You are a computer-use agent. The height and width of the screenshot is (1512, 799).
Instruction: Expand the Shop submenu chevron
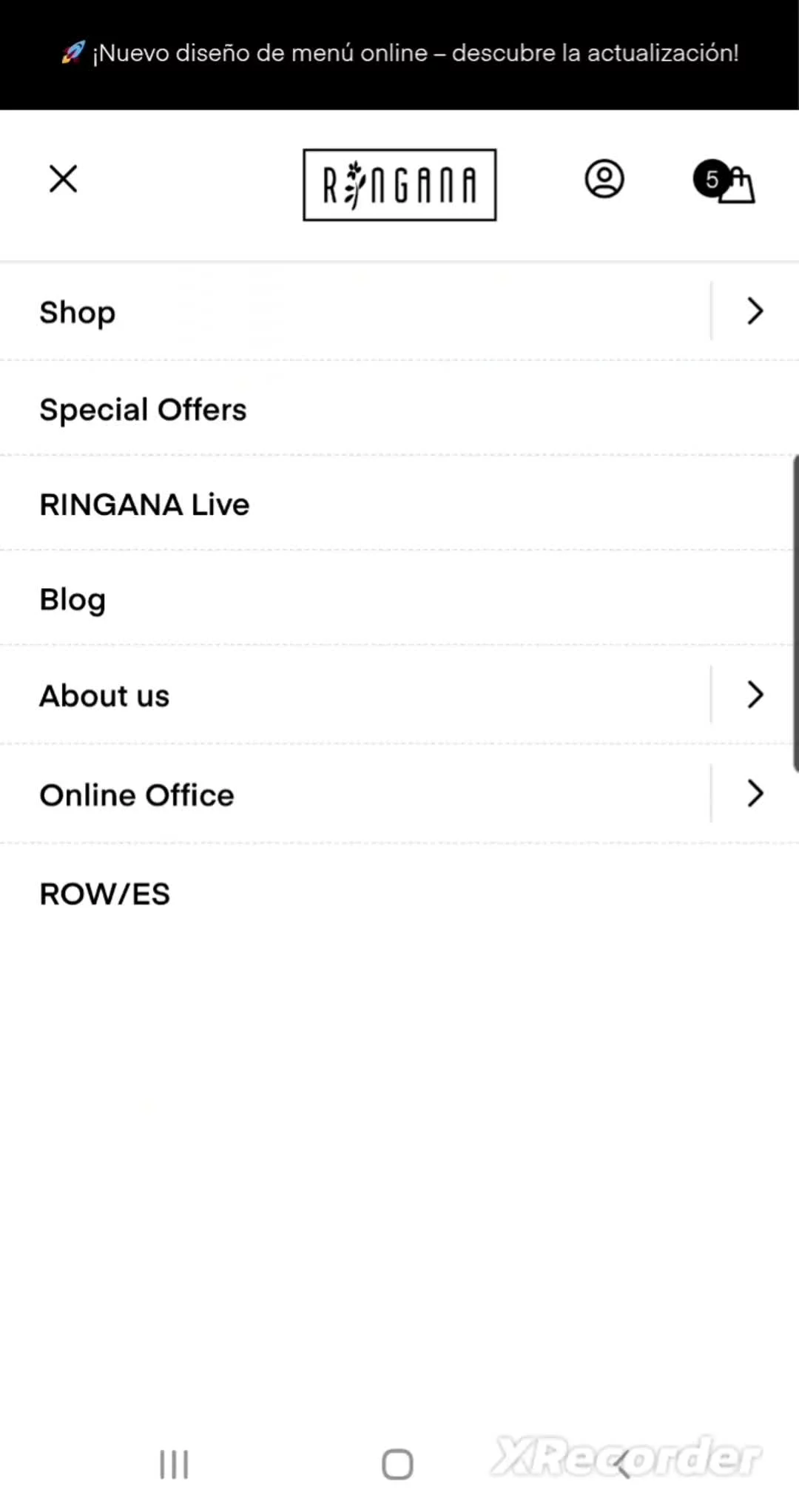755,311
